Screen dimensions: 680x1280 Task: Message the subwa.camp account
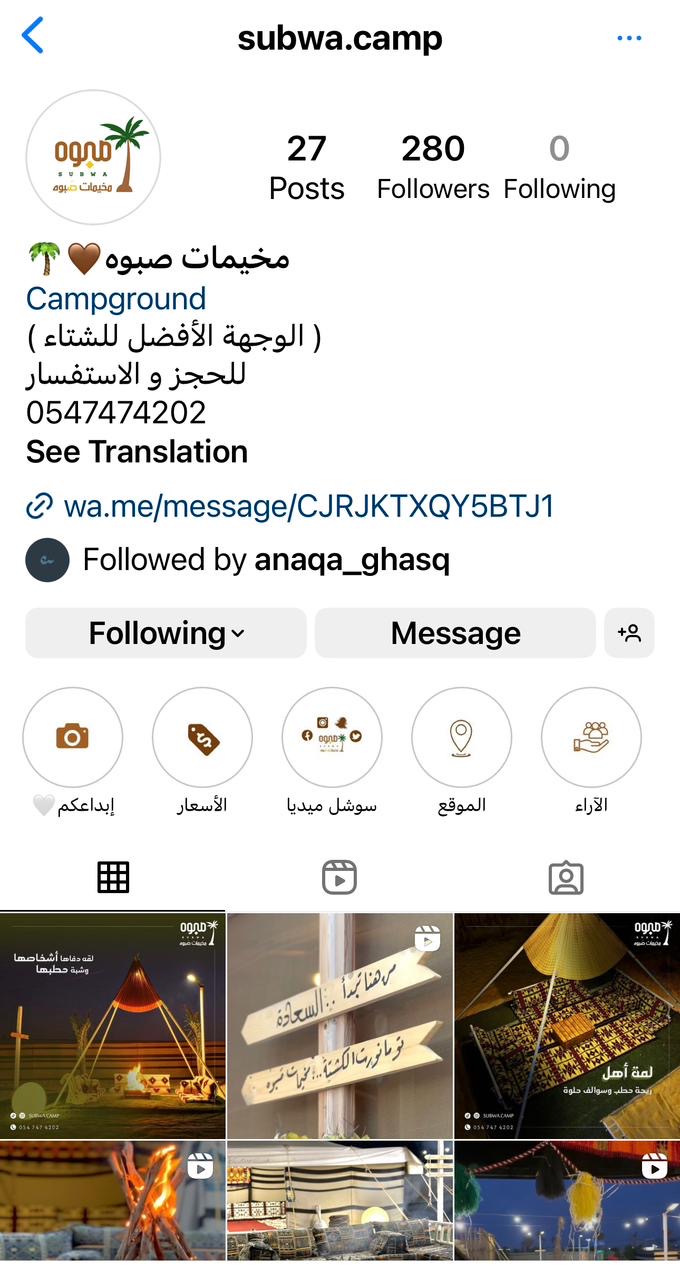coord(455,633)
